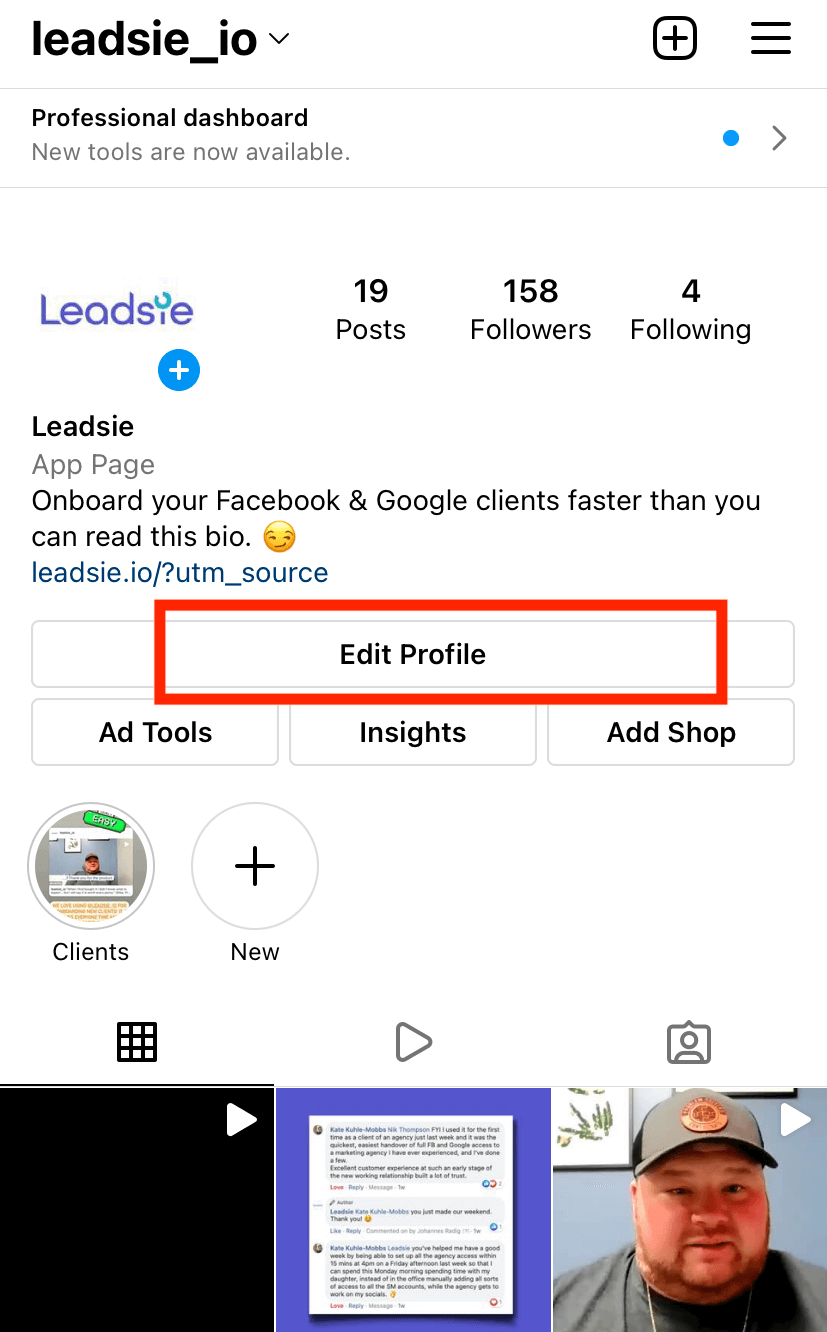The width and height of the screenshot is (827, 1332).
Task: View the 4 Following accounts
Action: pos(690,309)
